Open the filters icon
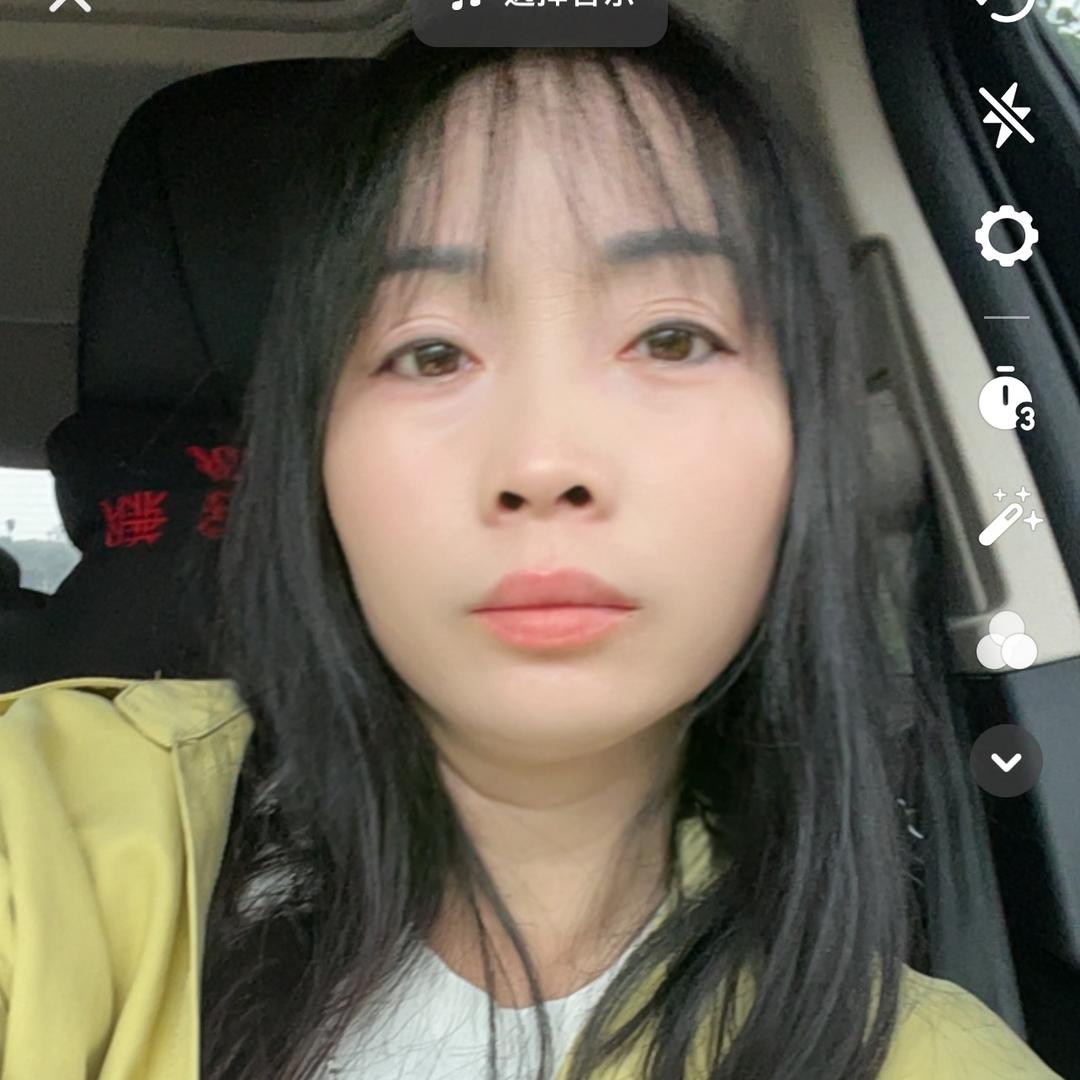 (x=1006, y=641)
